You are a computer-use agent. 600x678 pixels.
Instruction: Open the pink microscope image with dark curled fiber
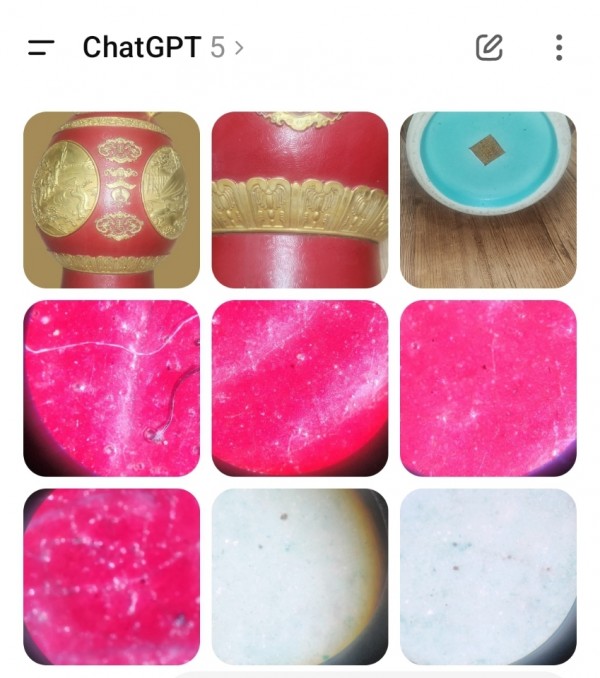point(111,388)
